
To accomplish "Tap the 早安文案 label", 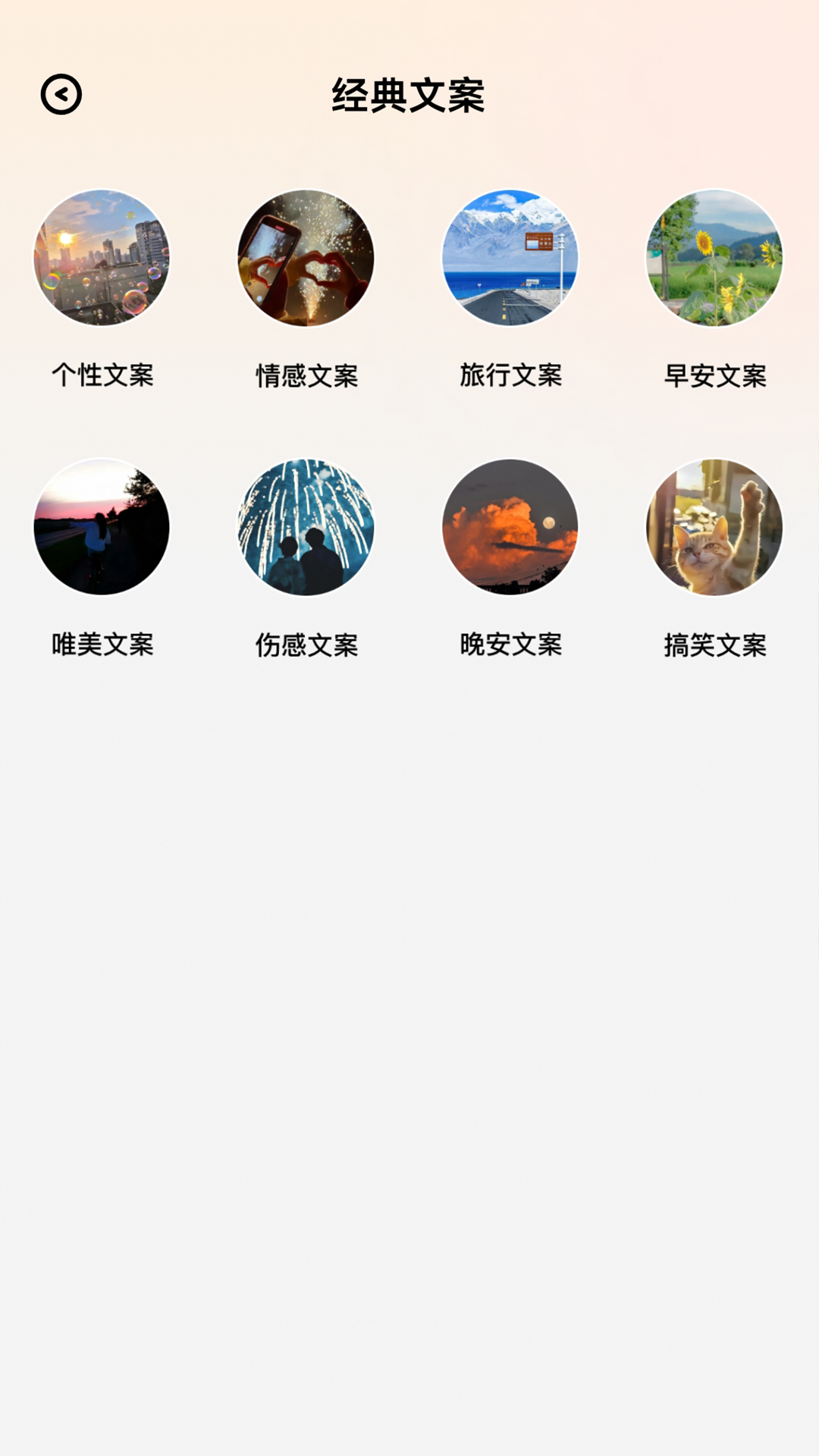I will pyautogui.click(x=717, y=373).
